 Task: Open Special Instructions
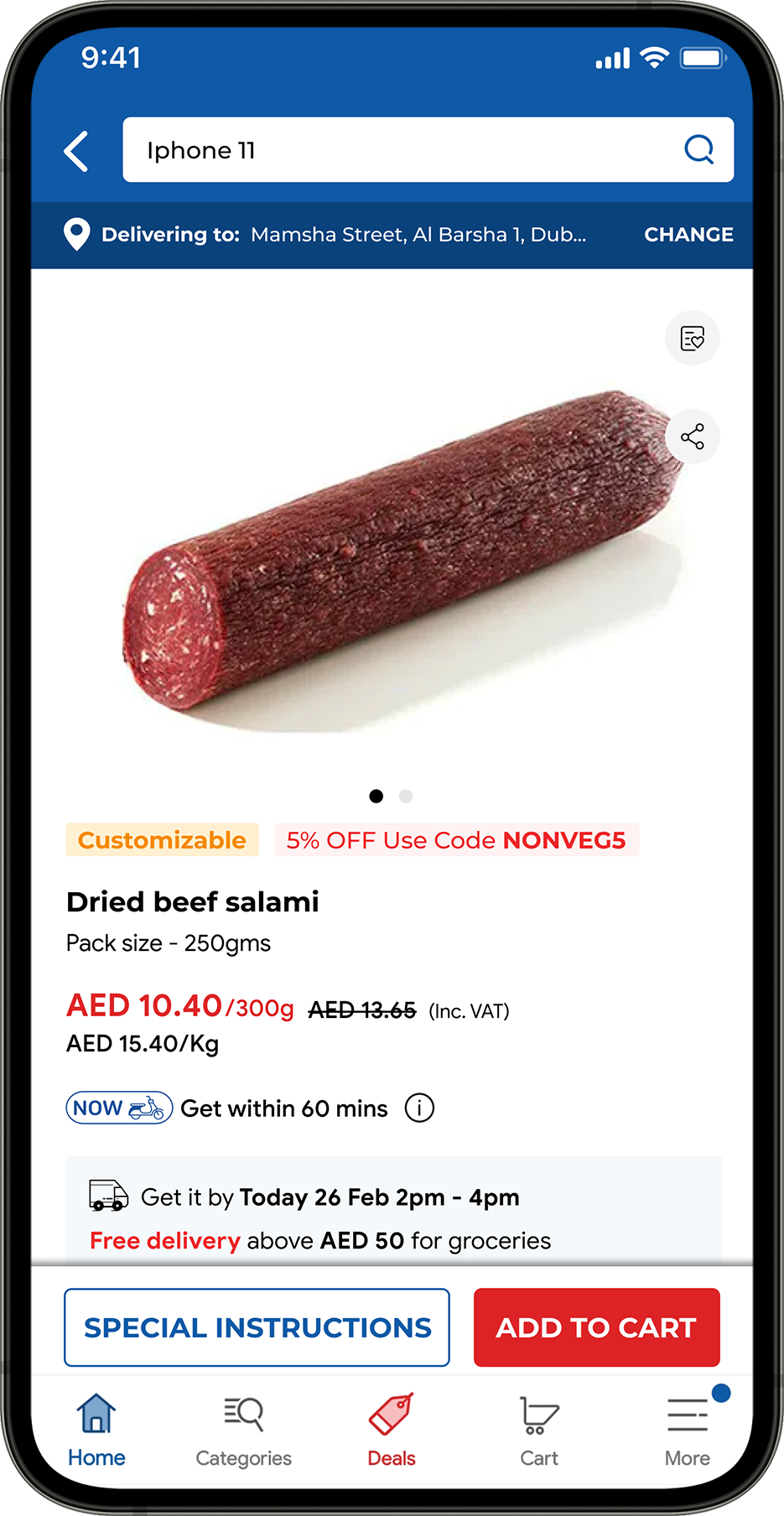tap(257, 1327)
